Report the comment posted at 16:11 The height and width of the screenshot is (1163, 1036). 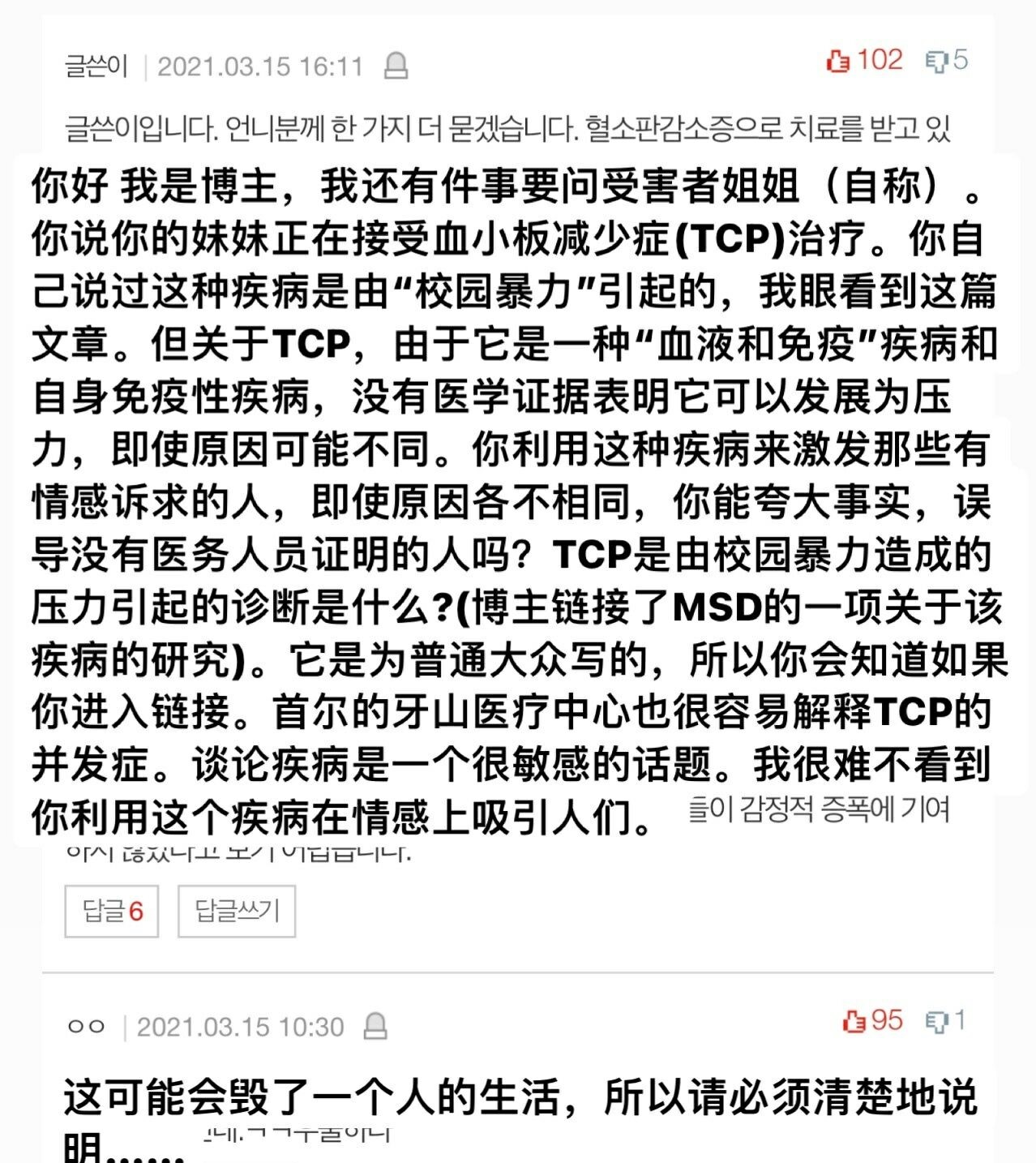coord(396,66)
